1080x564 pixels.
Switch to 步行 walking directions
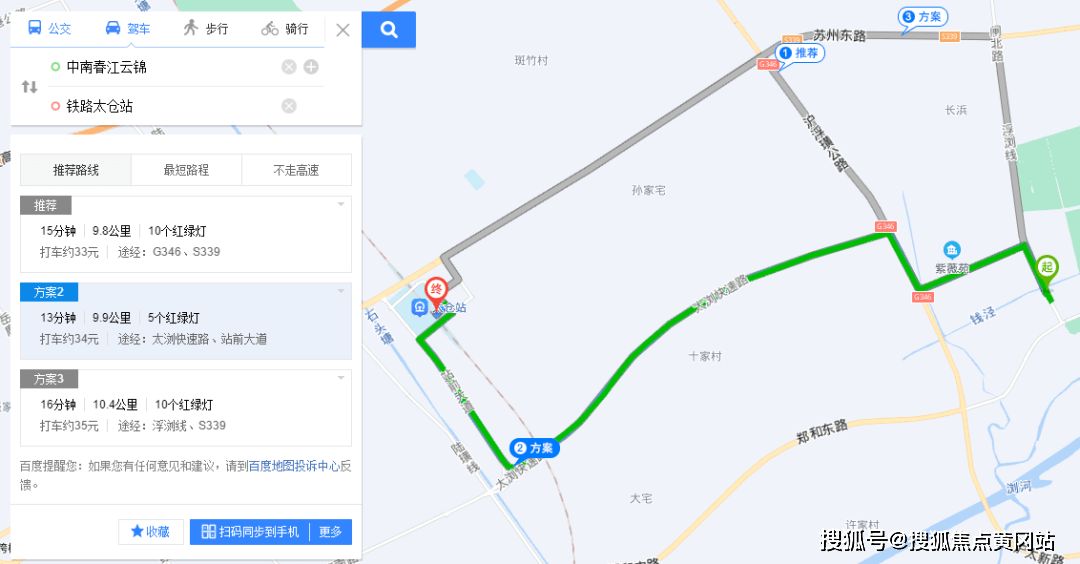[205, 29]
